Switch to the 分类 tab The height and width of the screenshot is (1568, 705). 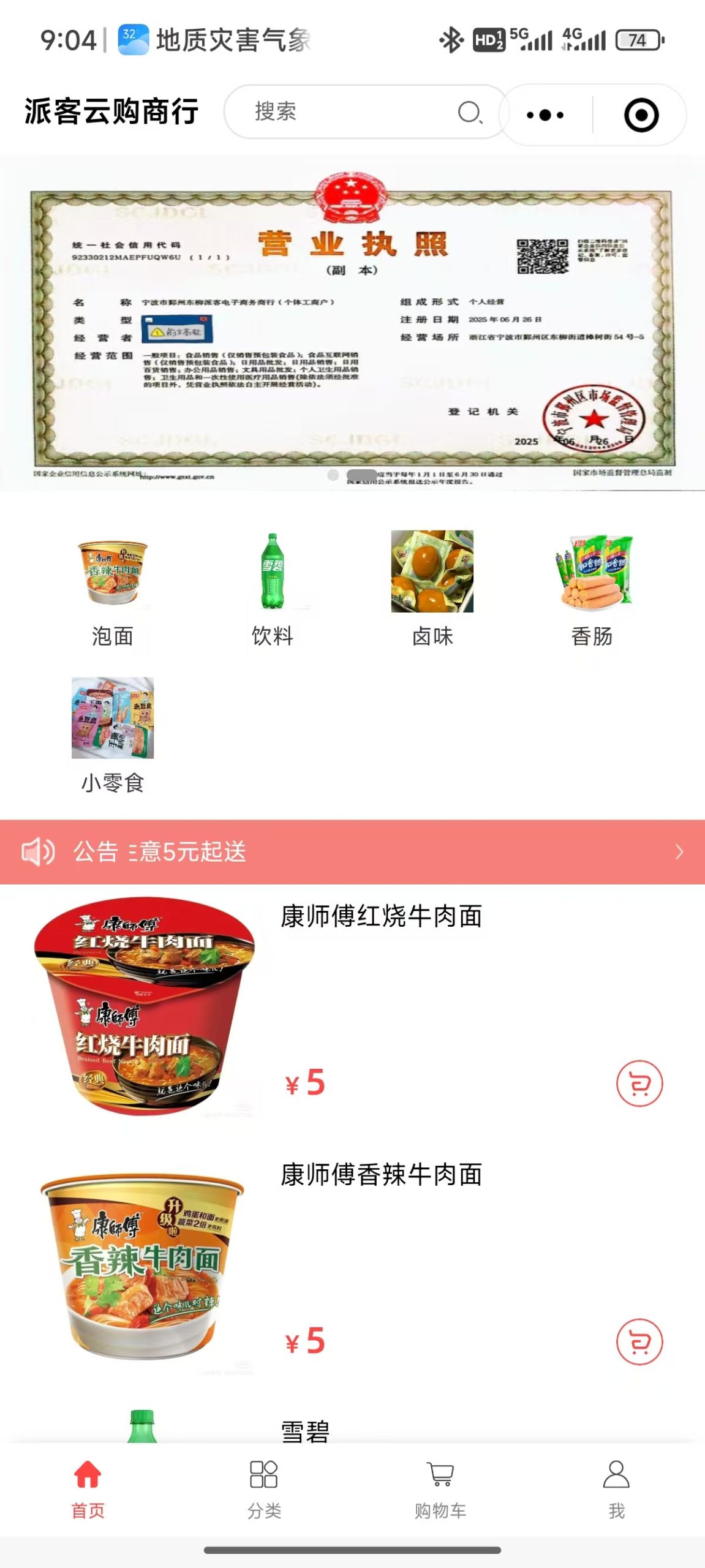click(x=264, y=1488)
